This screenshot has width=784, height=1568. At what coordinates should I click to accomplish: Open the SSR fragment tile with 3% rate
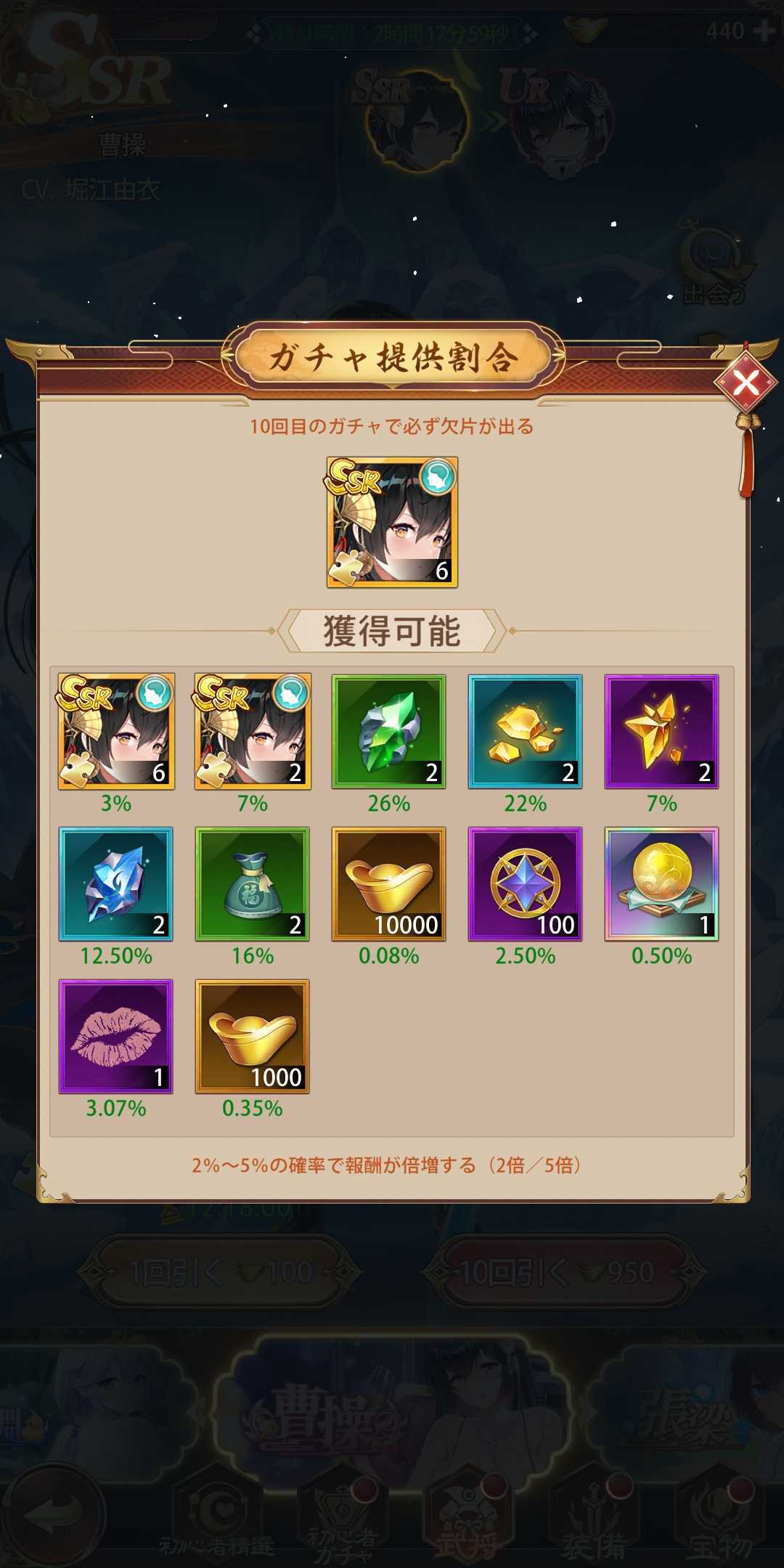click(116, 731)
